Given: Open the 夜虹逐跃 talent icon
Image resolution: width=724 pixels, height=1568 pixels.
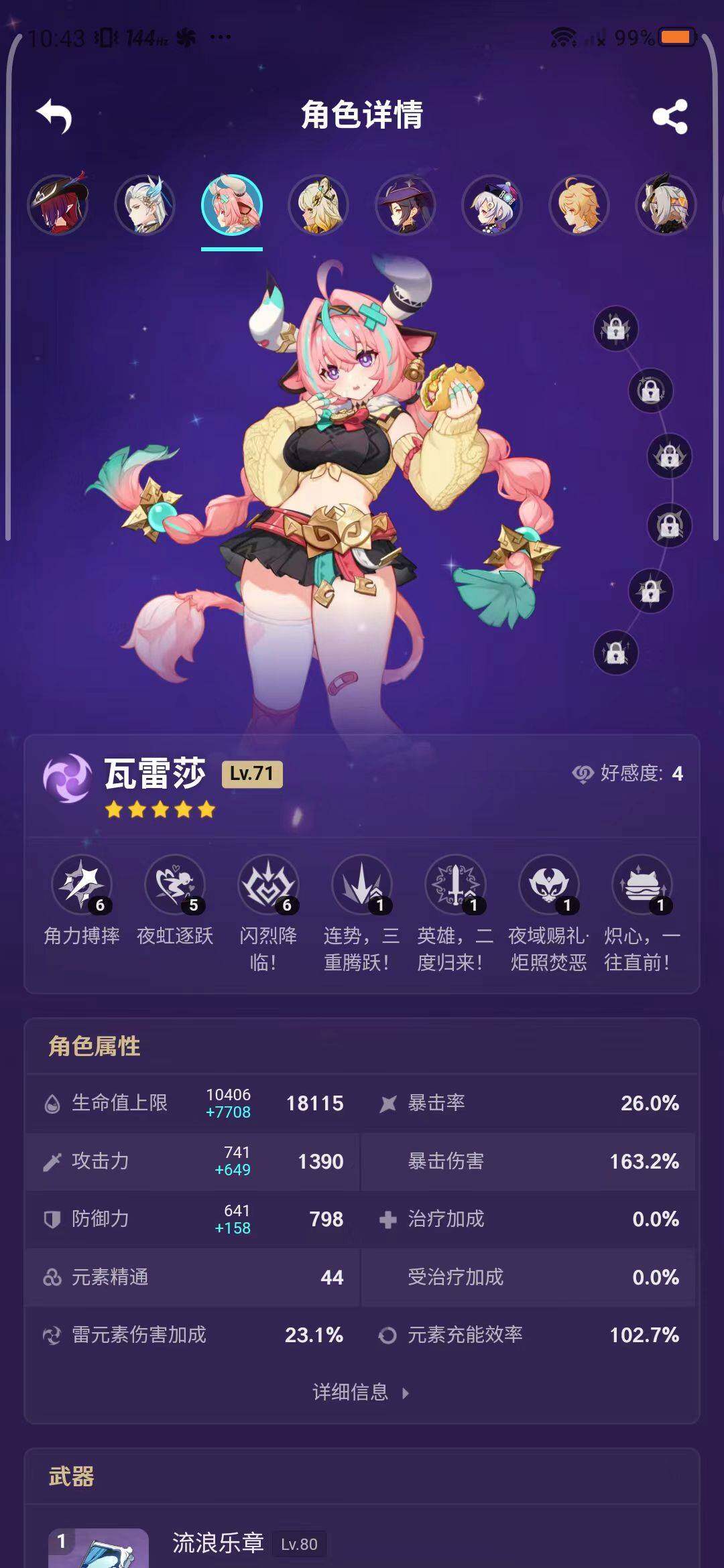Looking at the screenshot, I should click(x=175, y=885).
